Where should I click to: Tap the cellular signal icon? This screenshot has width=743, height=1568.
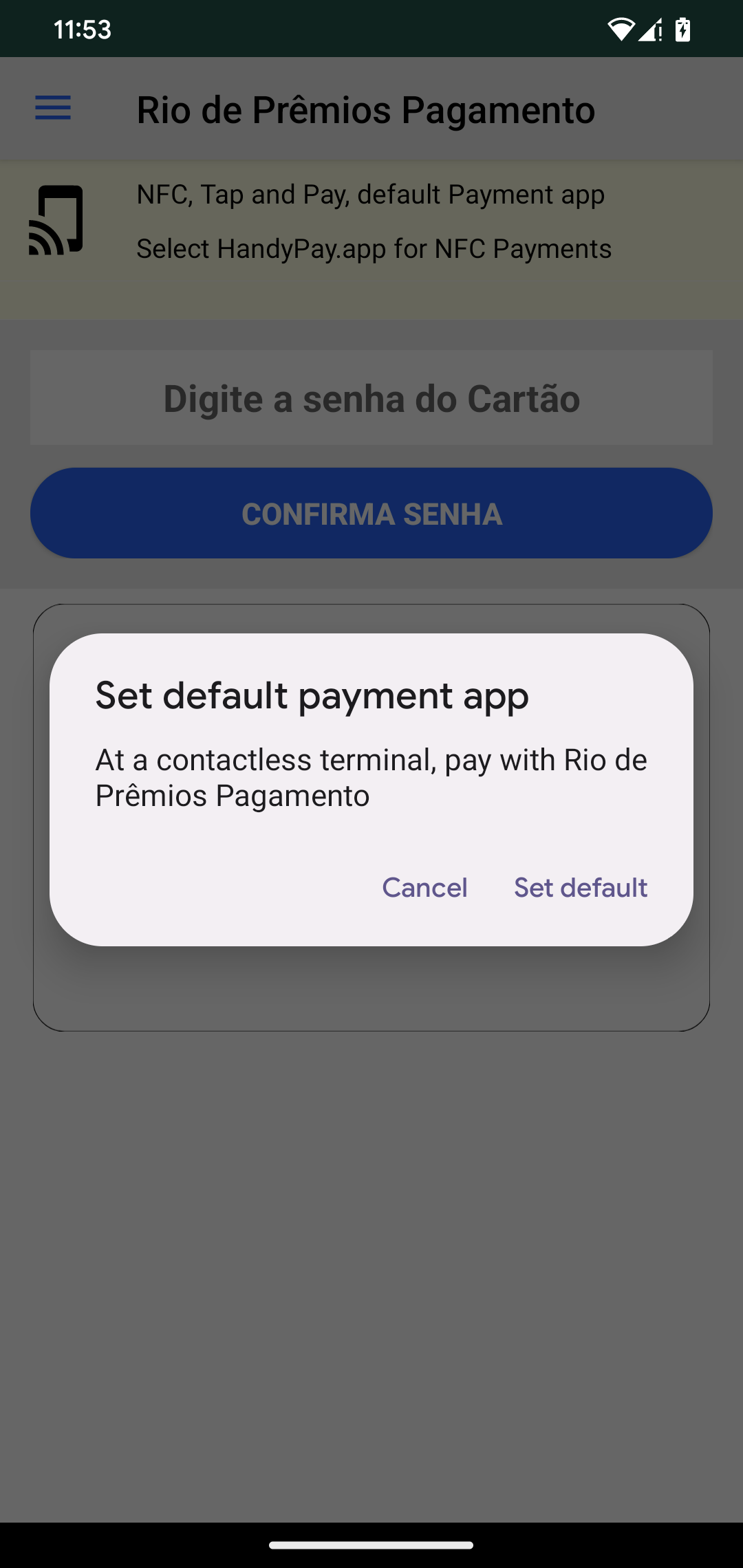[x=651, y=29]
